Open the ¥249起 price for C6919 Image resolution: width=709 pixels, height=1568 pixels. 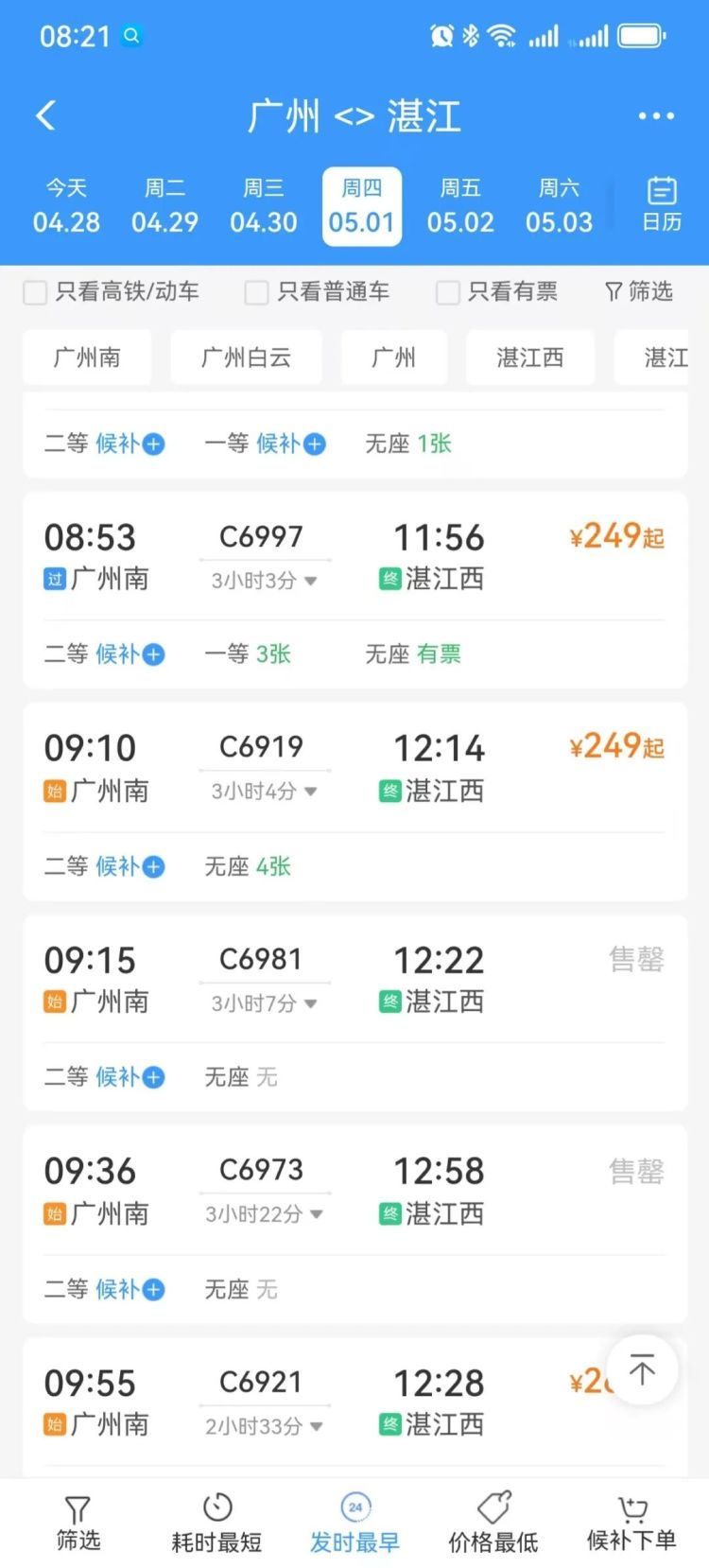point(616,747)
